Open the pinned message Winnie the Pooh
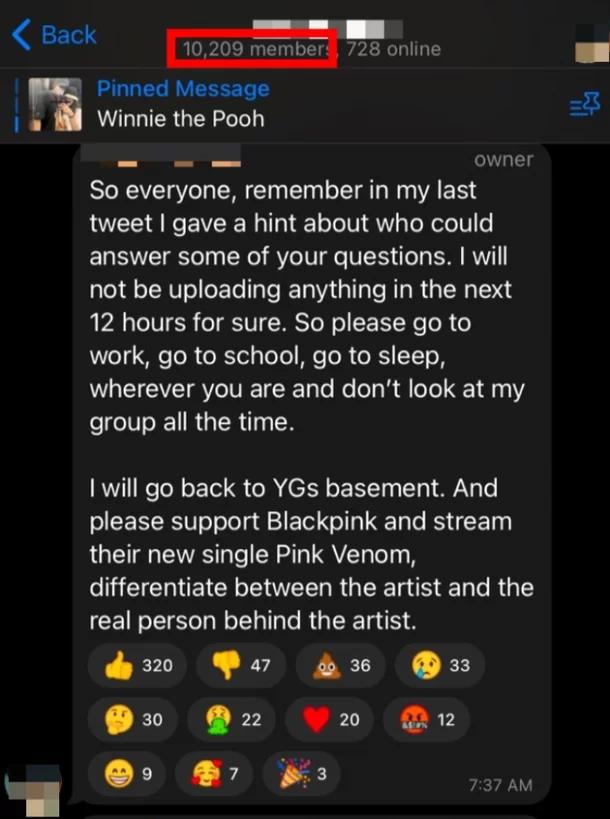This screenshot has width=610, height=819. [x=183, y=104]
